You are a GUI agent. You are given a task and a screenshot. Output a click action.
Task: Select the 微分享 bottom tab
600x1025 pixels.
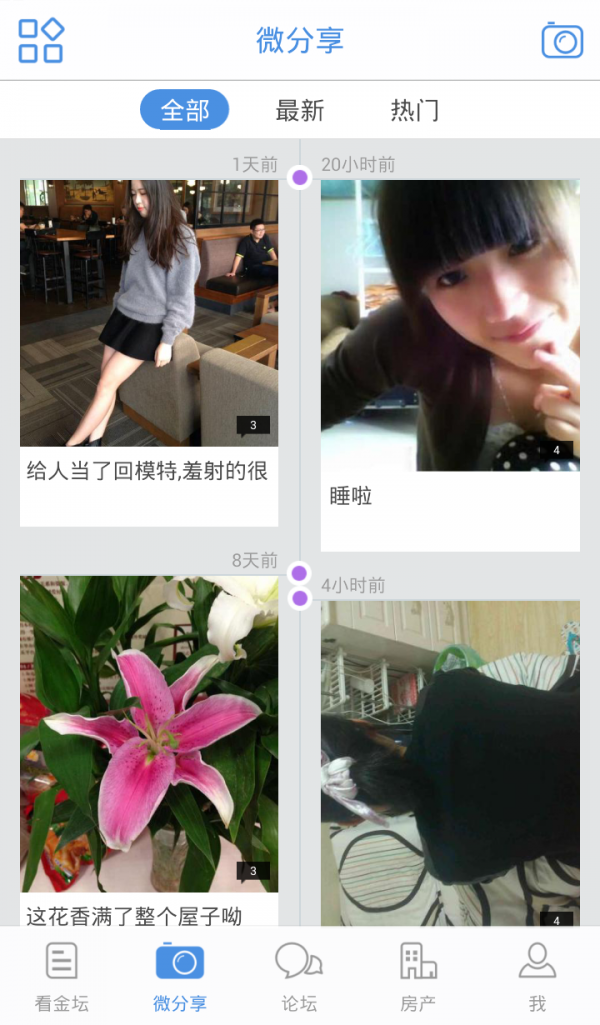[x=180, y=977]
